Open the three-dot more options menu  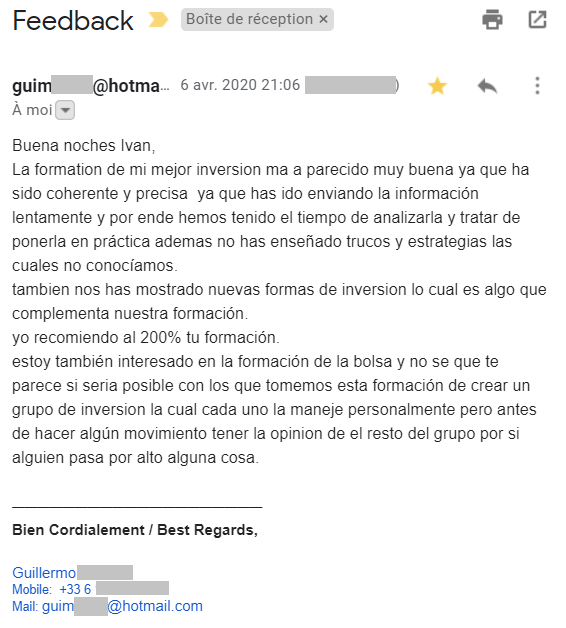point(537,86)
